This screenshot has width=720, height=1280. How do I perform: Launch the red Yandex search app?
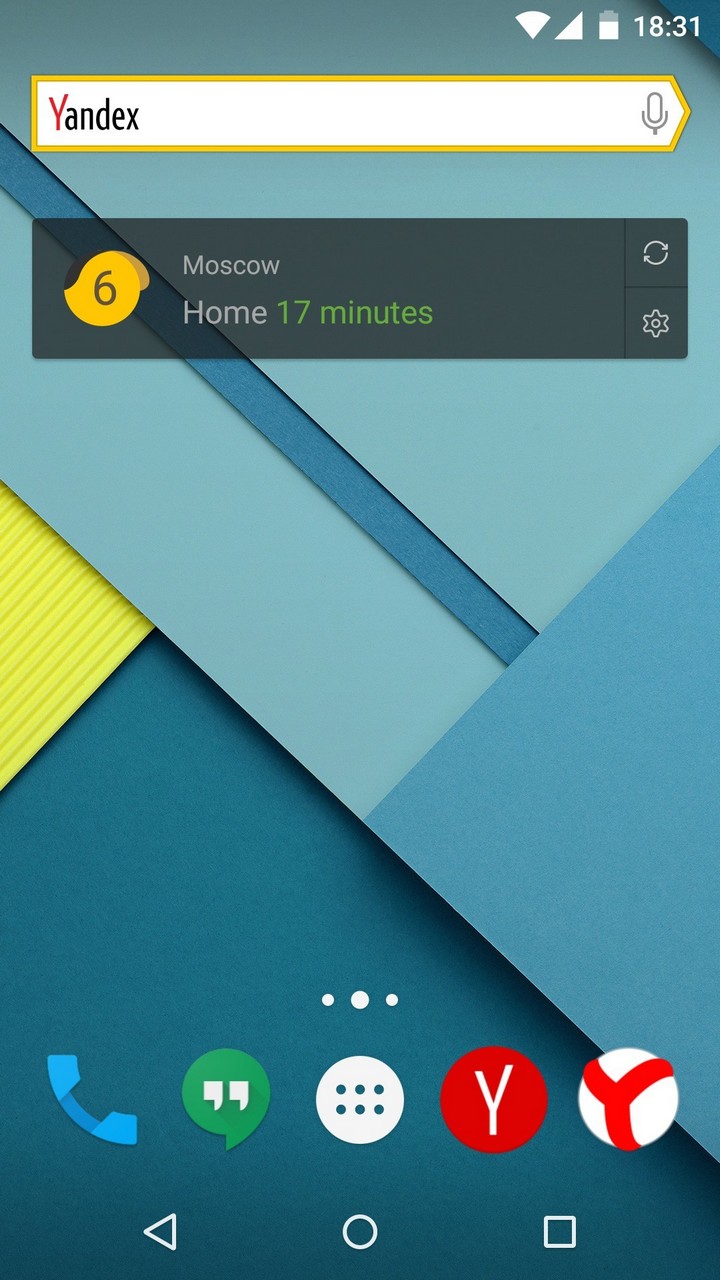(493, 1100)
